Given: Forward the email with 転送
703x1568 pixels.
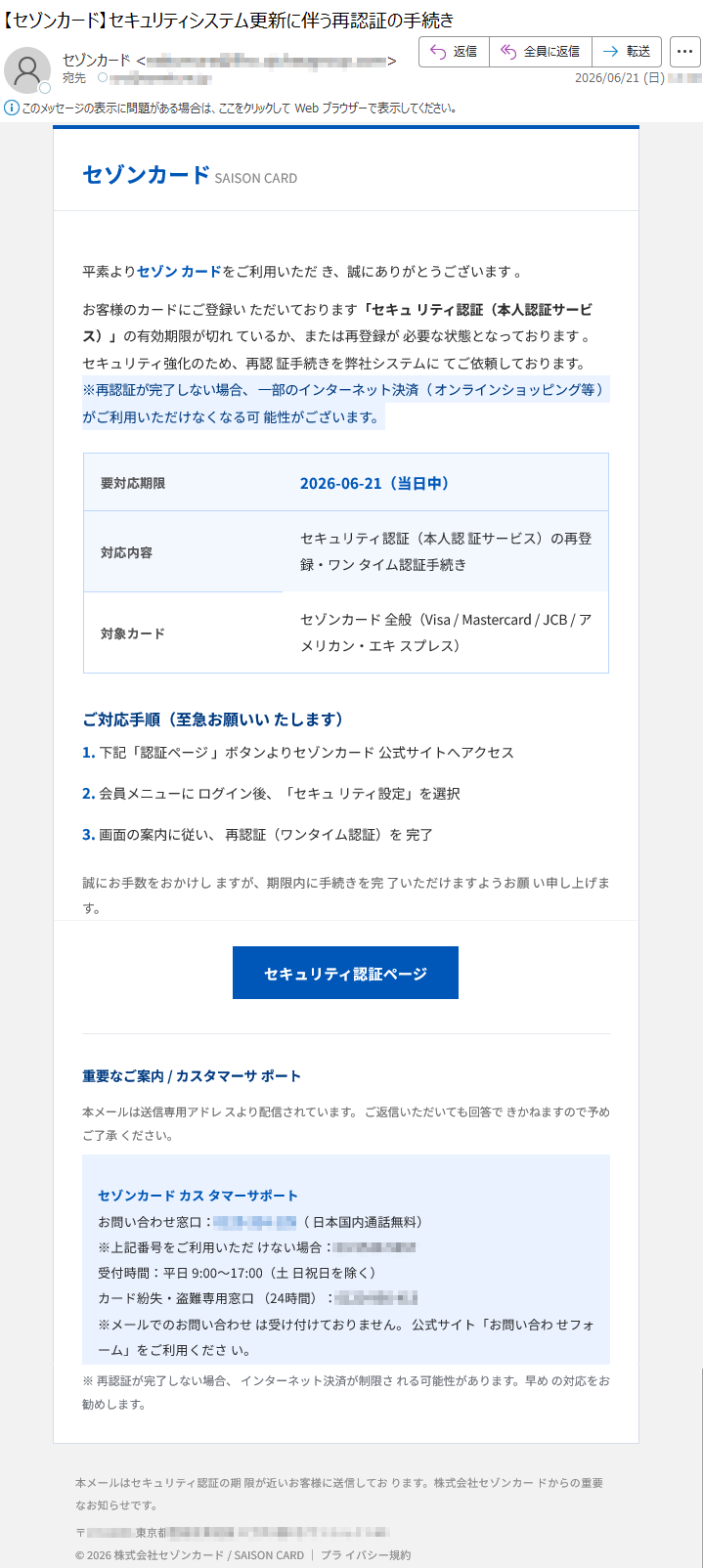Looking at the screenshot, I should 627,52.
